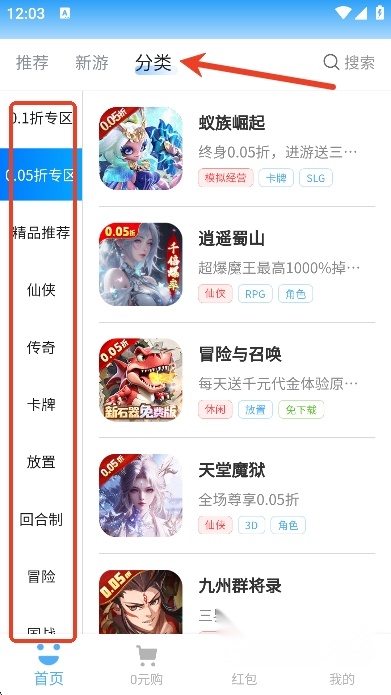This screenshot has height=695, width=391.
Task: Open the 回合制 category
Action: tap(41, 519)
